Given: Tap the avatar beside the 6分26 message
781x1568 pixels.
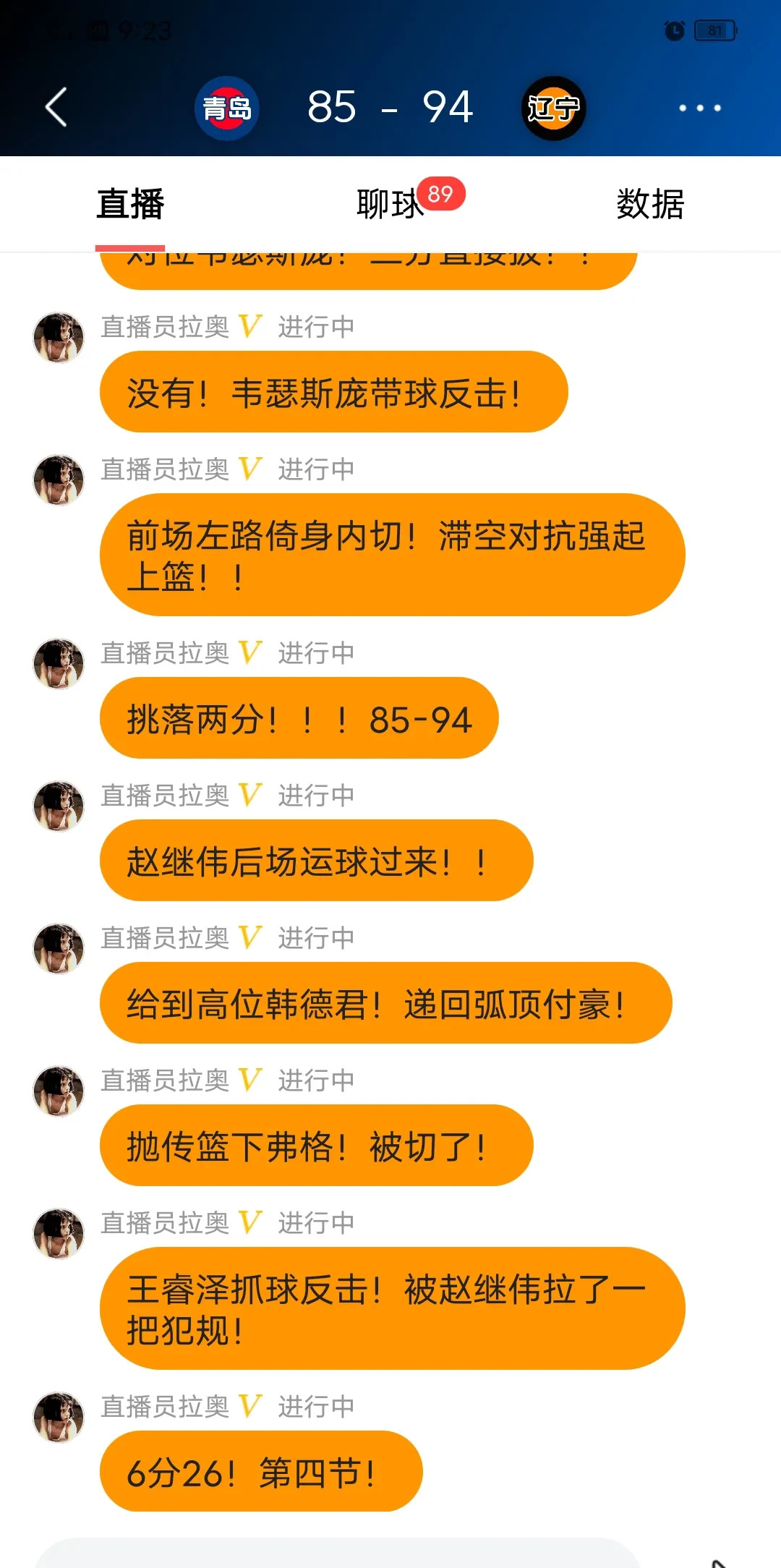Looking at the screenshot, I should [x=59, y=1415].
